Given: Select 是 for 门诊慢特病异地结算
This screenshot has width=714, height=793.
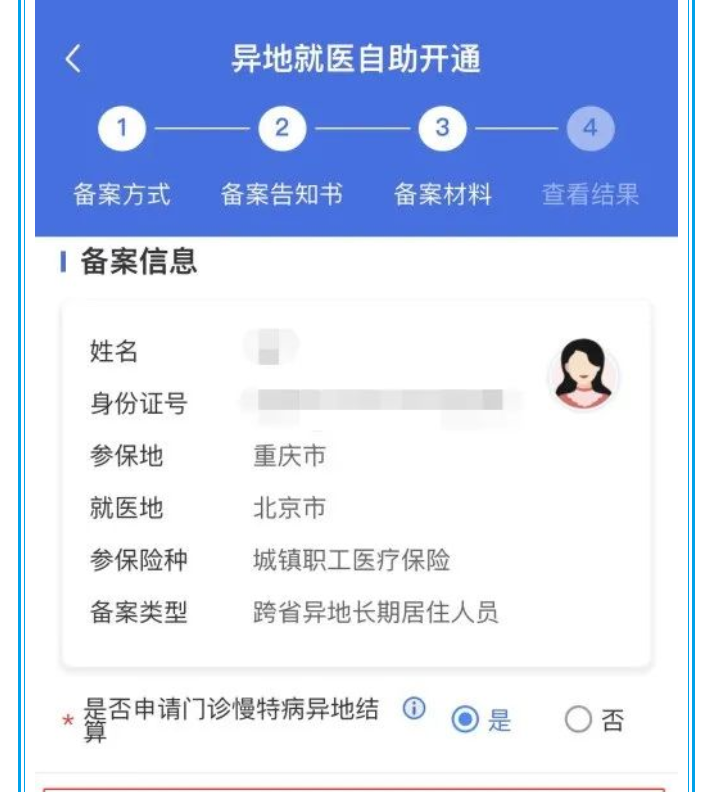Looking at the screenshot, I should coord(465,719).
